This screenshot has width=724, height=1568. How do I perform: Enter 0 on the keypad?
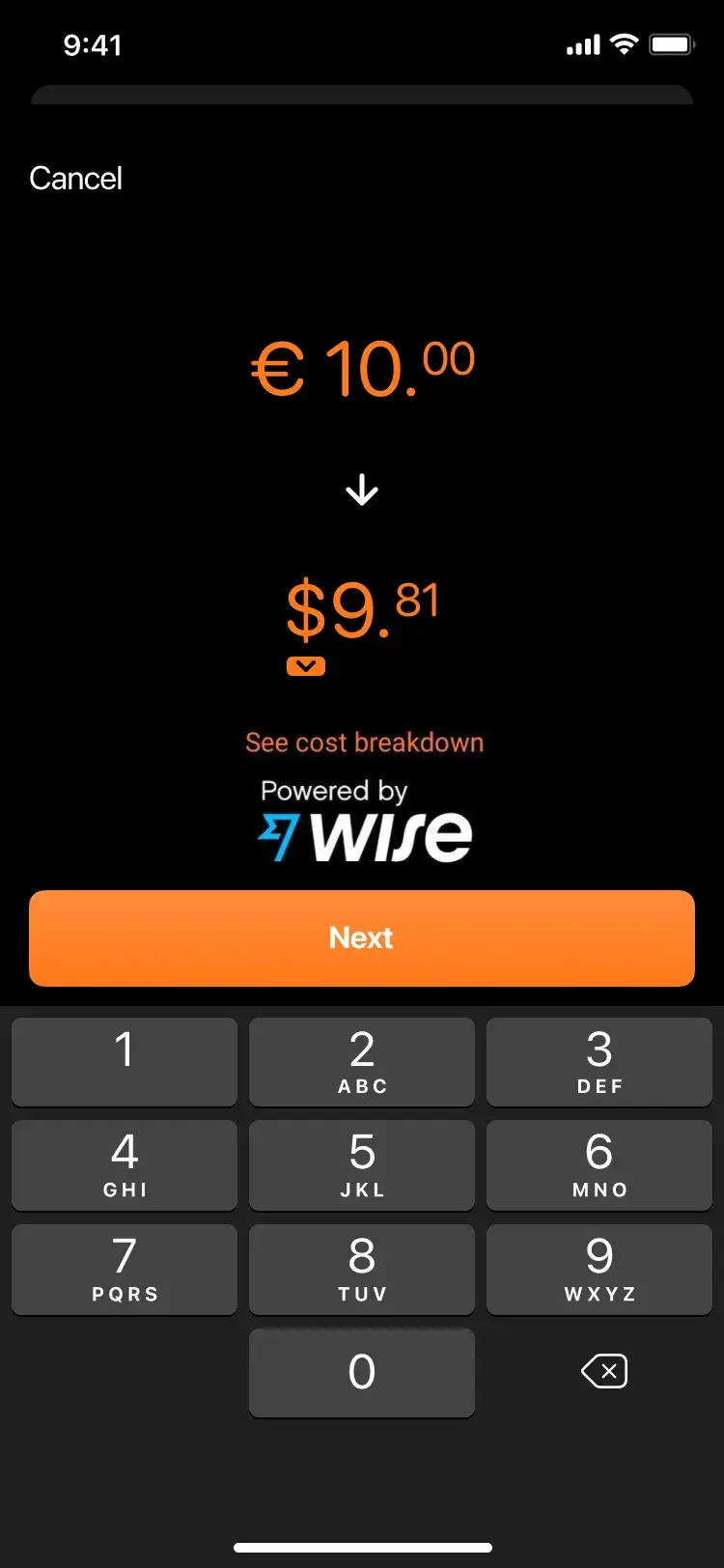(x=362, y=1372)
